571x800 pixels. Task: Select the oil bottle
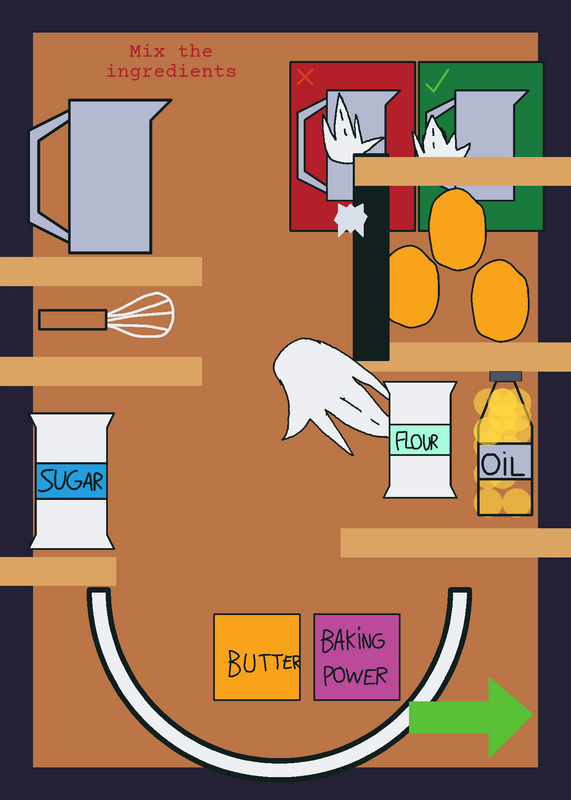505,444
